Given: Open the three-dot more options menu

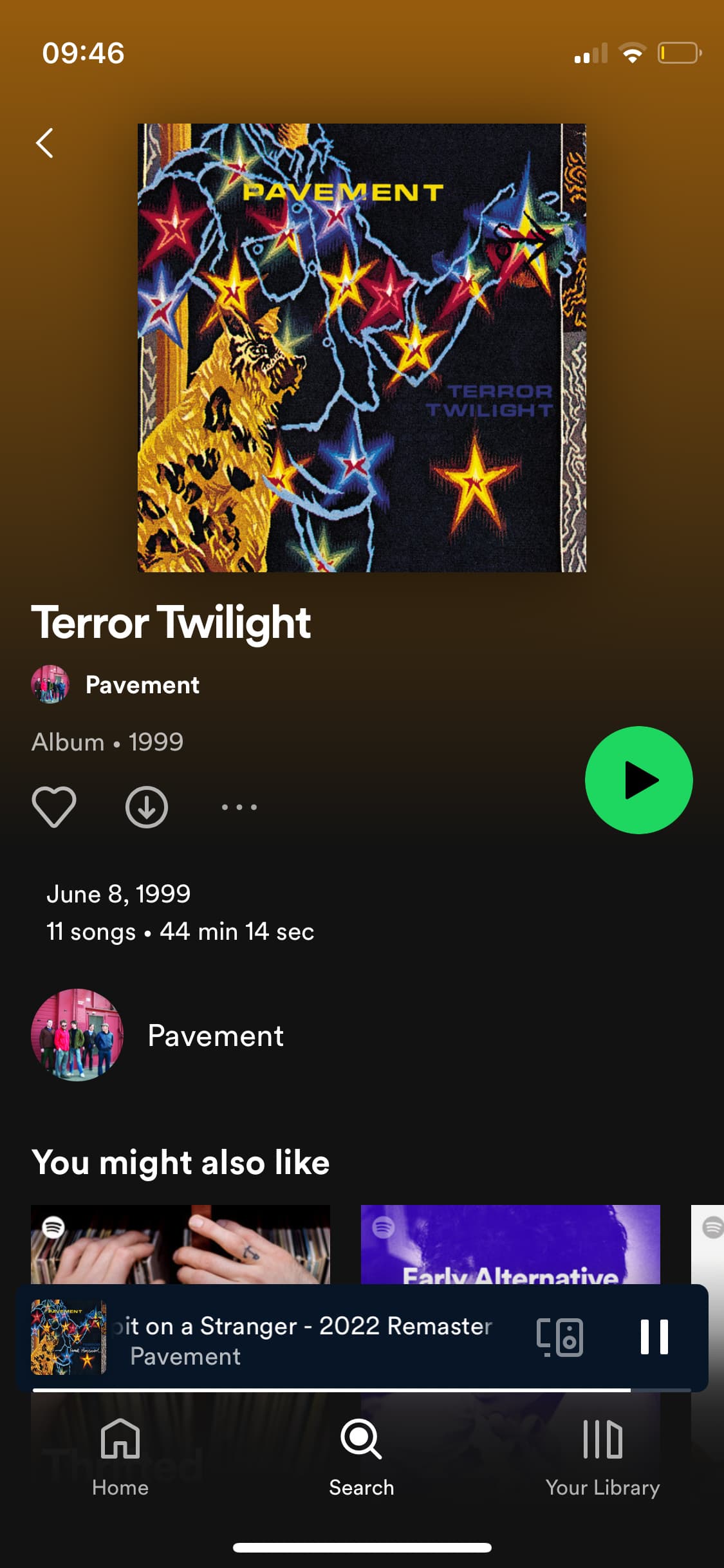Looking at the screenshot, I should tap(239, 807).
